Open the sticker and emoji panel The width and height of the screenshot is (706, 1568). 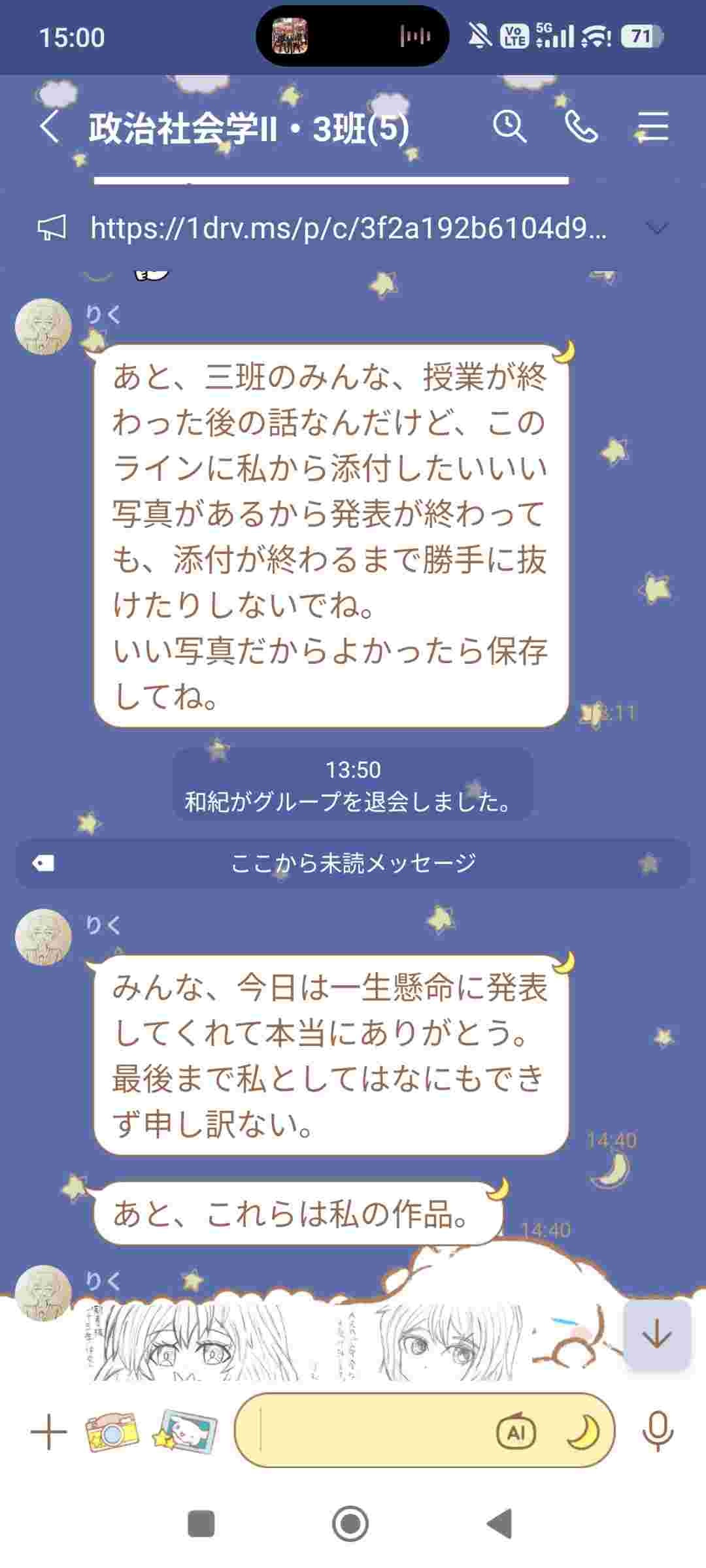(x=582, y=1432)
